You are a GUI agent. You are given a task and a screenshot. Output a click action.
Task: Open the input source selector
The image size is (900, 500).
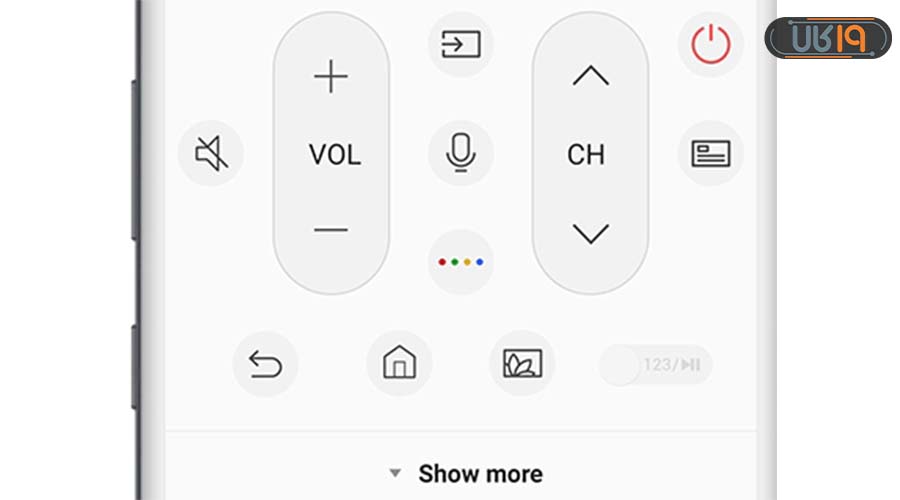point(461,45)
